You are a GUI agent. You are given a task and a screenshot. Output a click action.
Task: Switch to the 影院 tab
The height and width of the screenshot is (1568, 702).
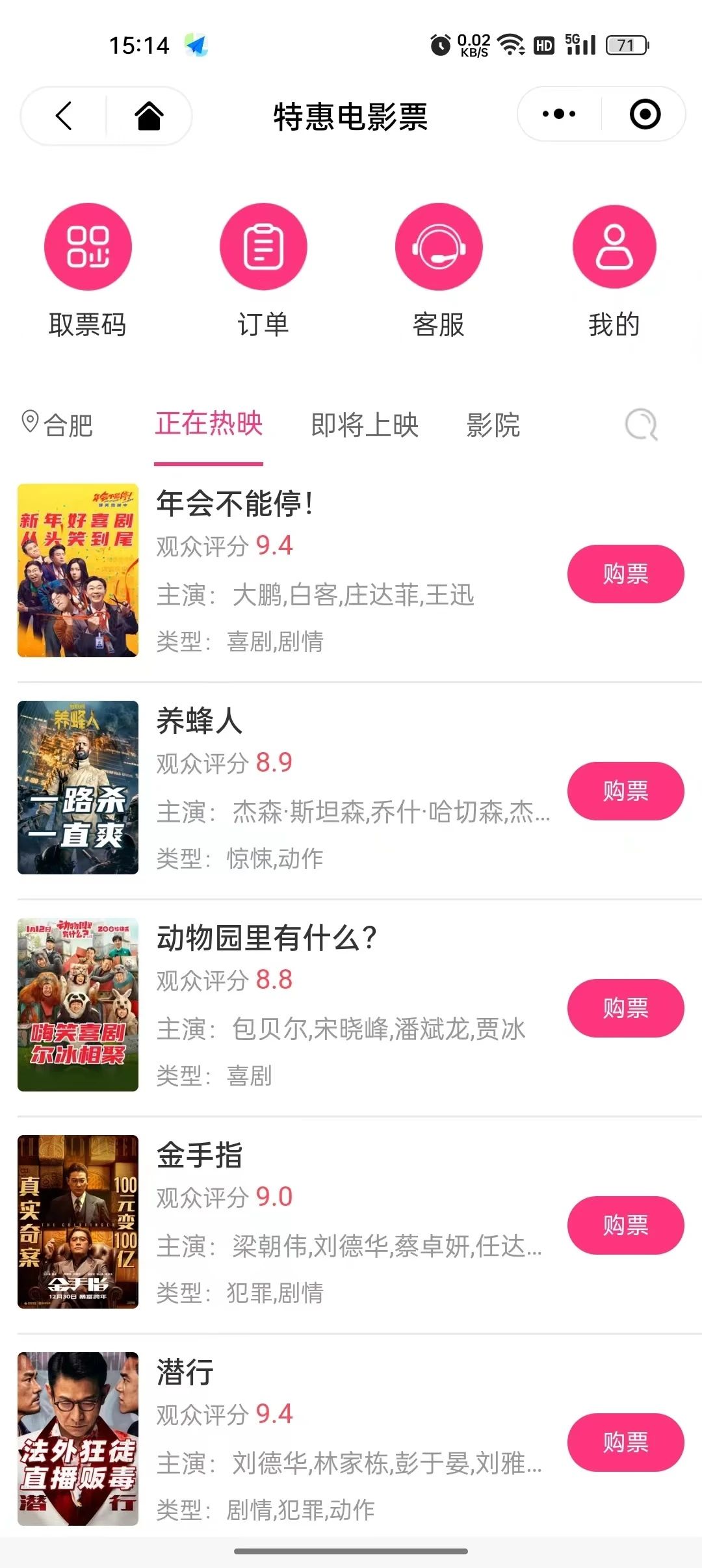493,425
